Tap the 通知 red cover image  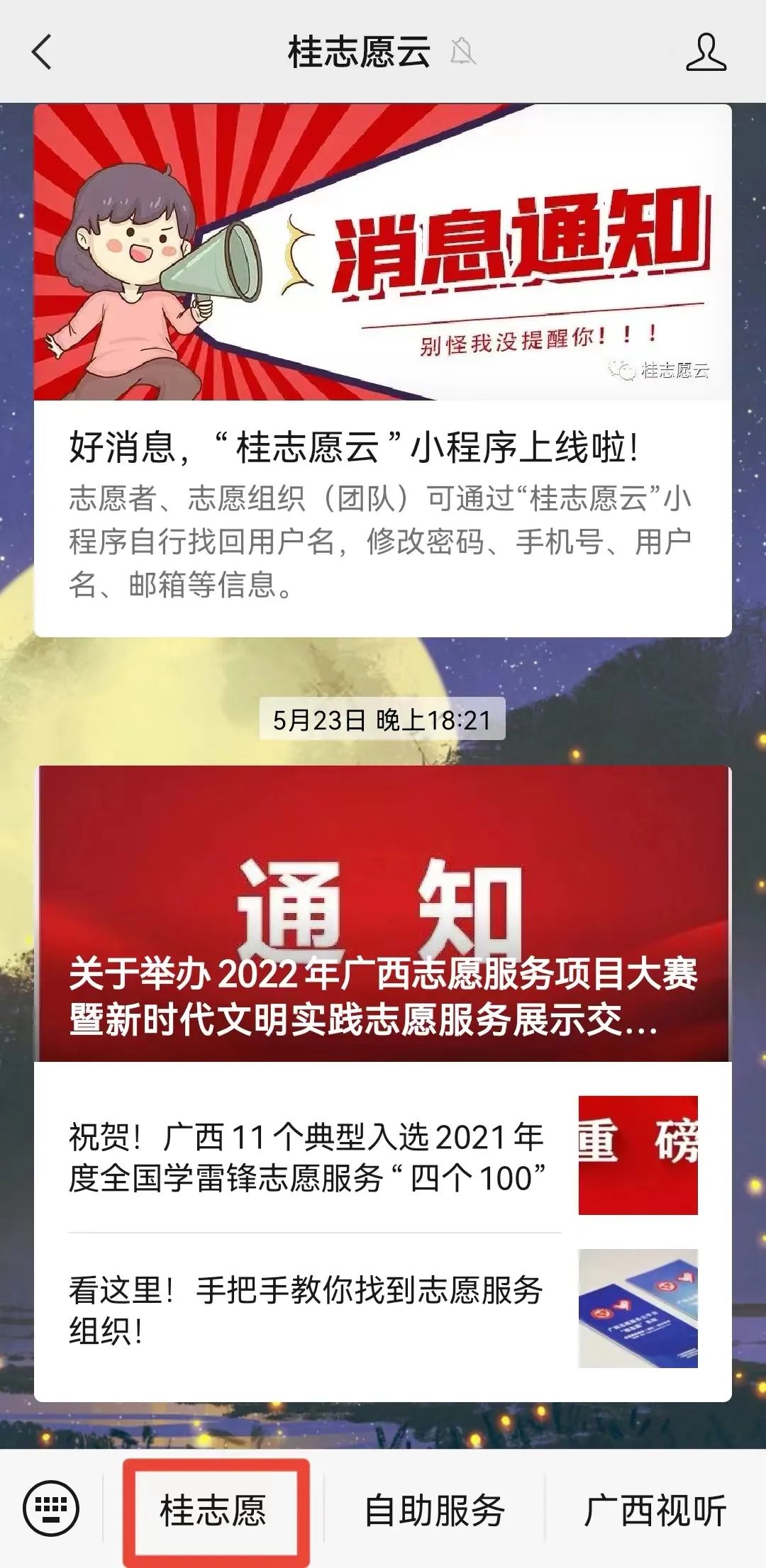pyautogui.click(x=383, y=872)
